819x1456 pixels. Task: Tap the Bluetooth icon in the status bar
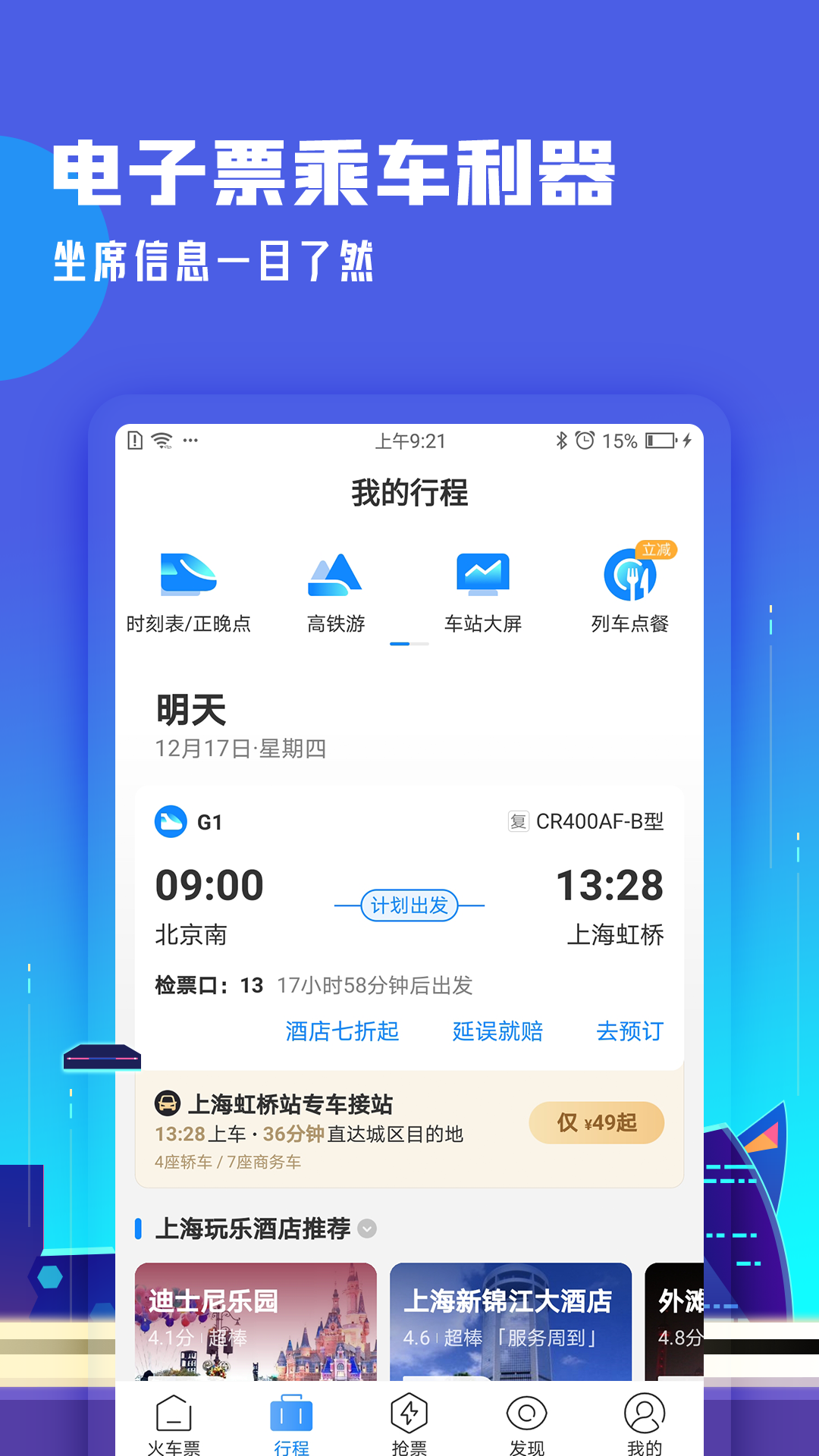[x=561, y=440]
